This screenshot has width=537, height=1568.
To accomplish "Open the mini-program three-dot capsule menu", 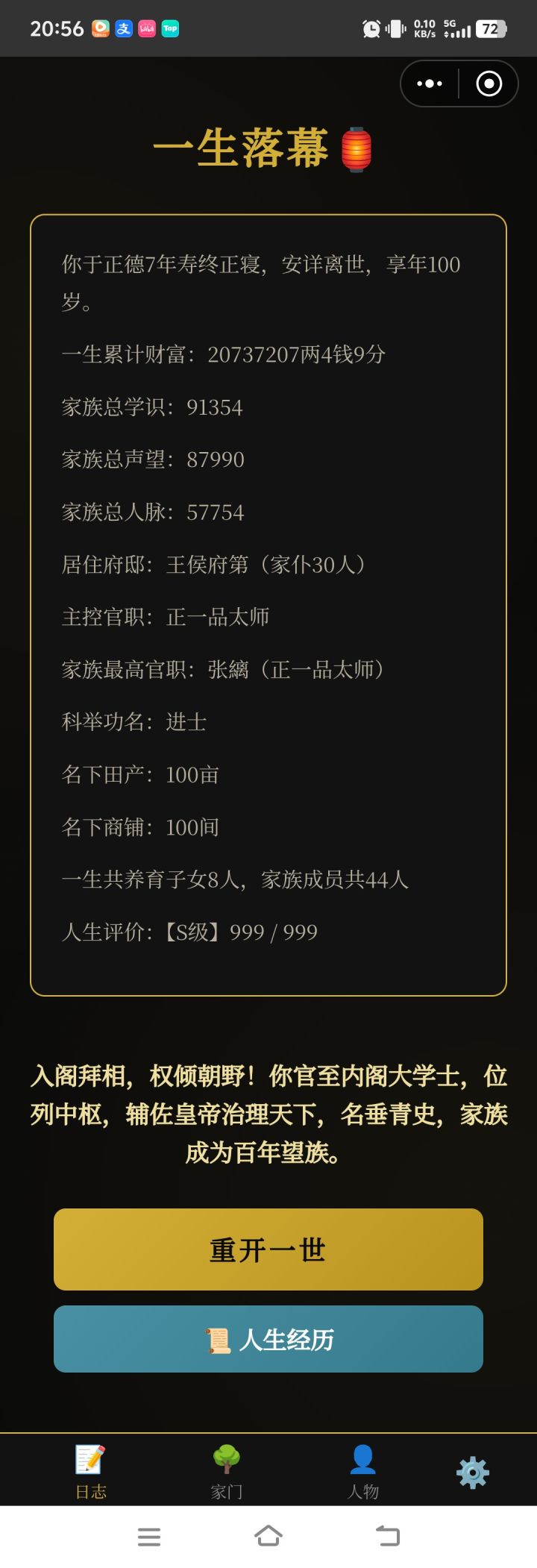I will point(430,84).
